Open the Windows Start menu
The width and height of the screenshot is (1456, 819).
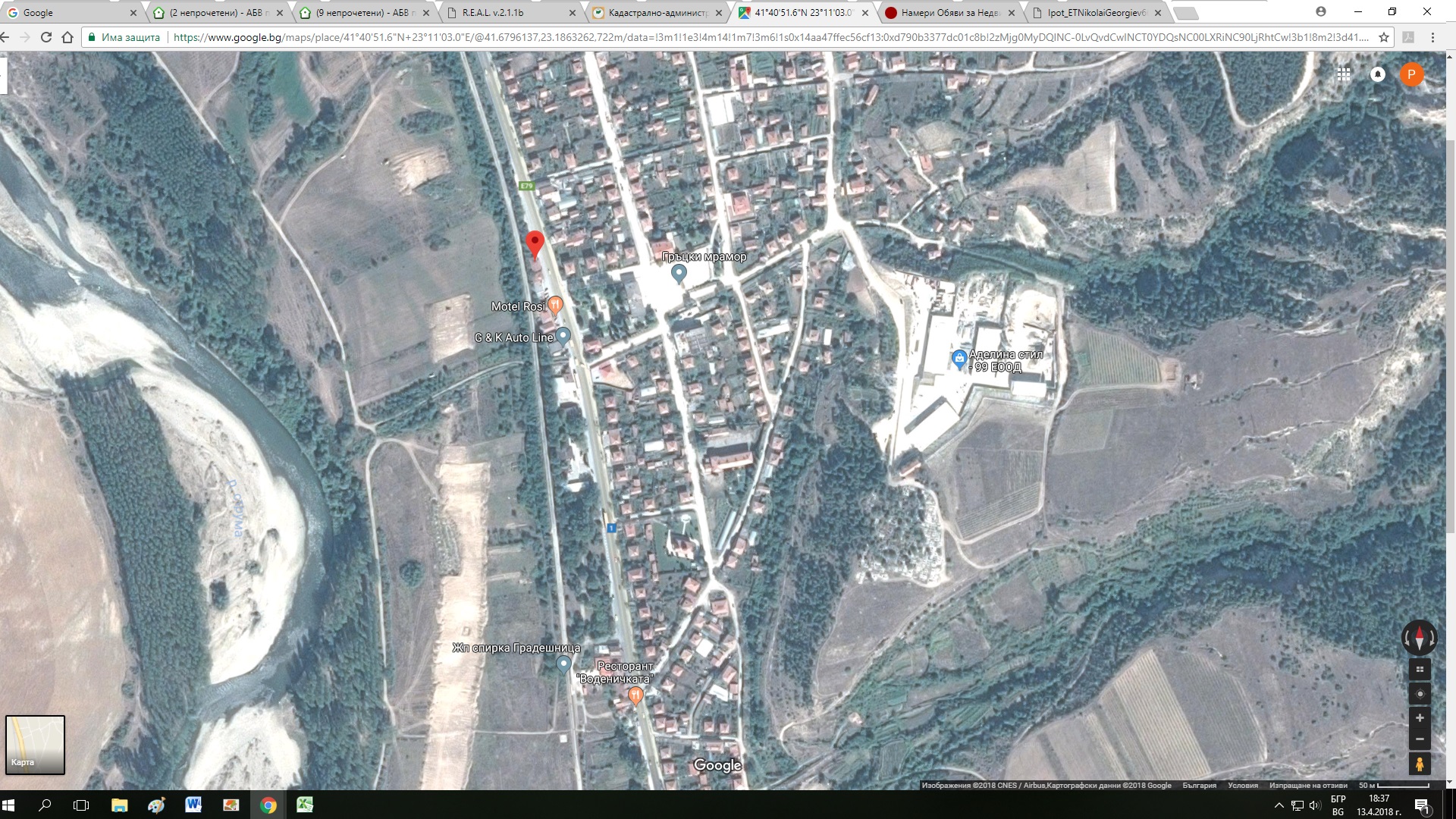[11, 805]
